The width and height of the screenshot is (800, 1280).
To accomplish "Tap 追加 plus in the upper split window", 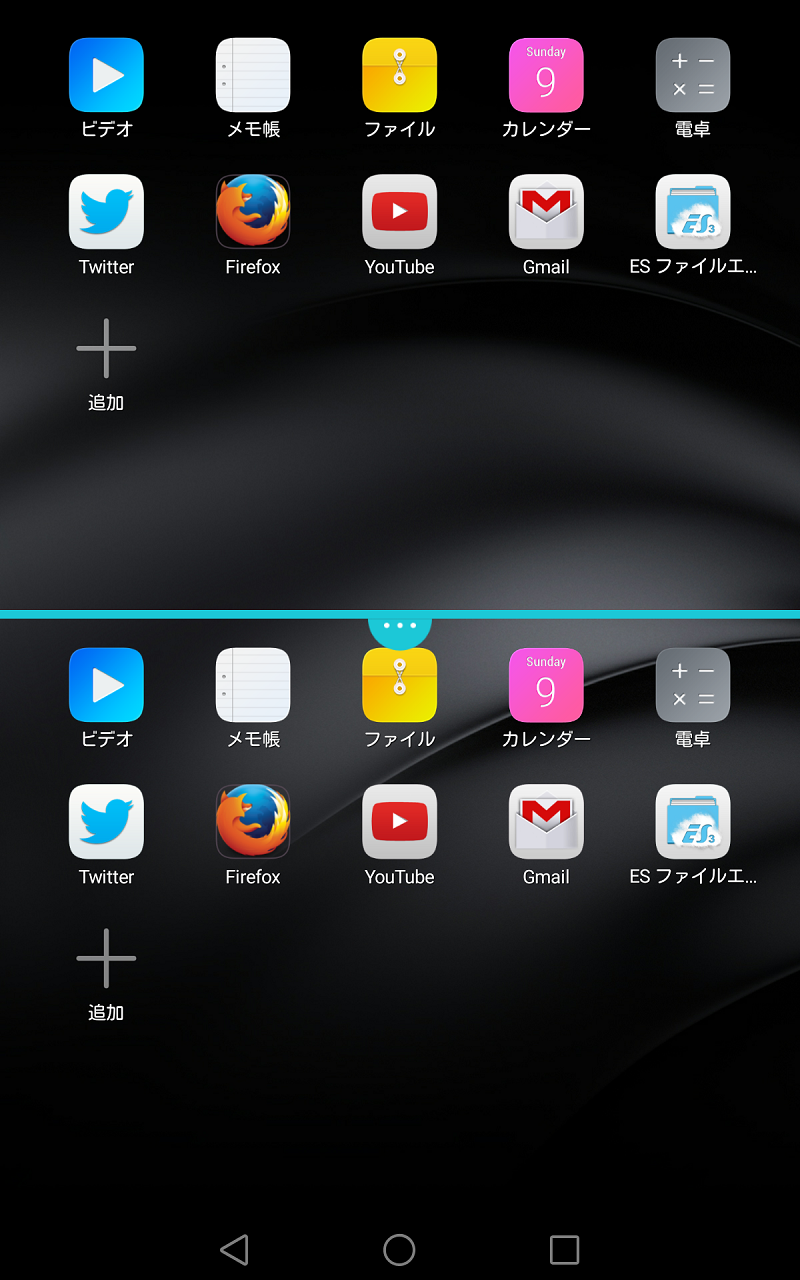I will pyautogui.click(x=106, y=349).
